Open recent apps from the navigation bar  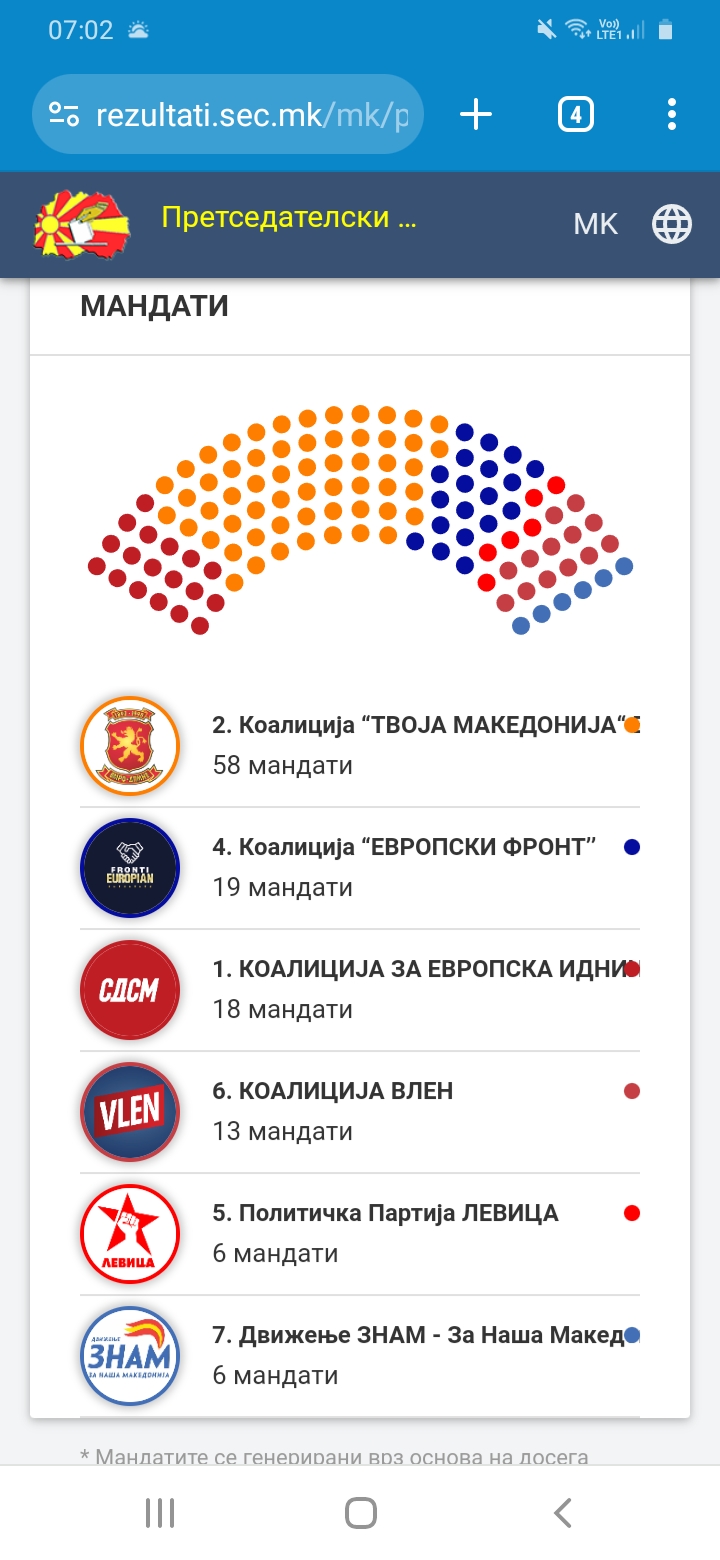point(160,1513)
